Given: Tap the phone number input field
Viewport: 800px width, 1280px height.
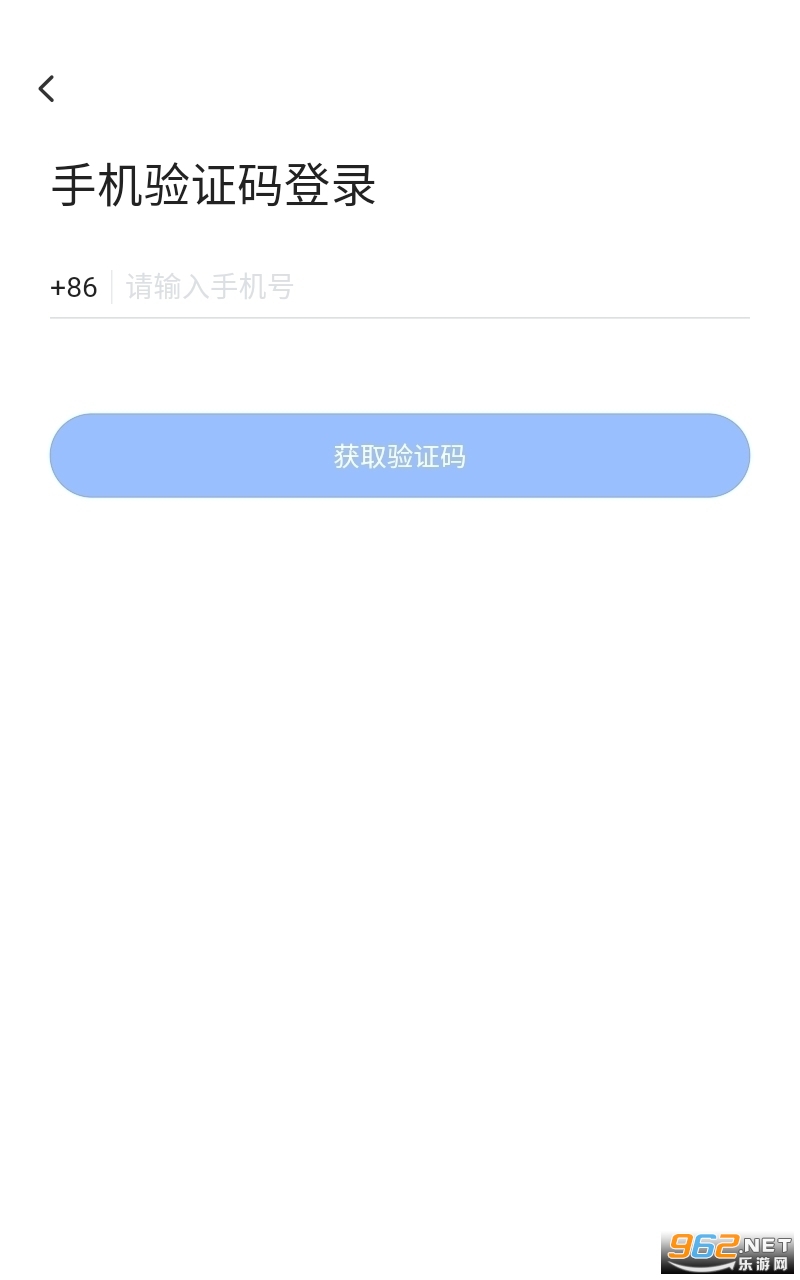Looking at the screenshot, I should 436,287.
